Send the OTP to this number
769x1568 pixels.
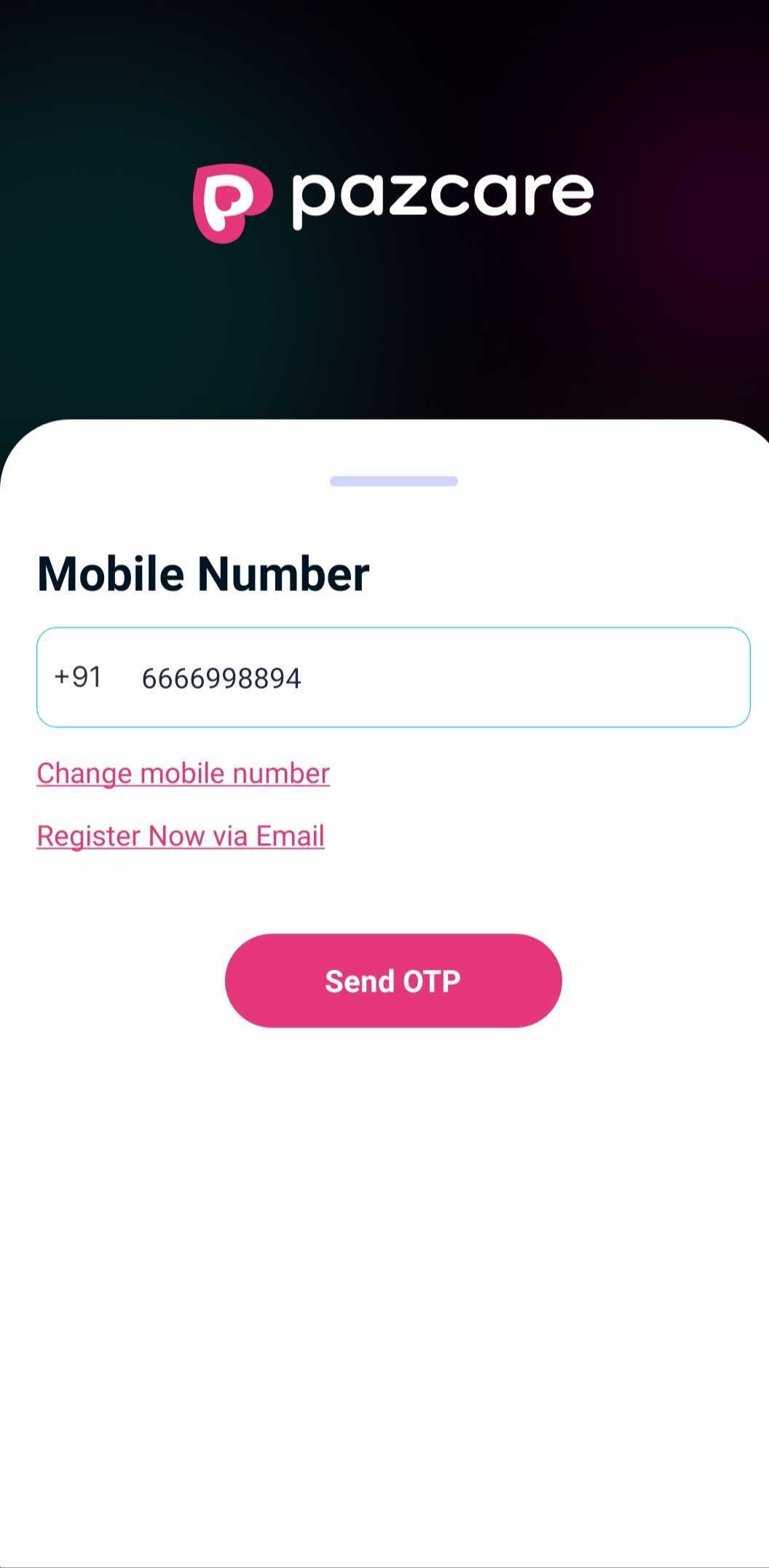pyautogui.click(x=393, y=981)
